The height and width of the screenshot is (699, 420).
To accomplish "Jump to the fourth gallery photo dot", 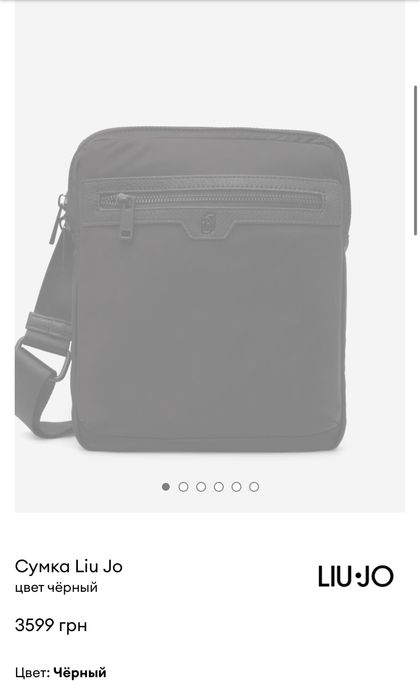I will [x=218, y=487].
